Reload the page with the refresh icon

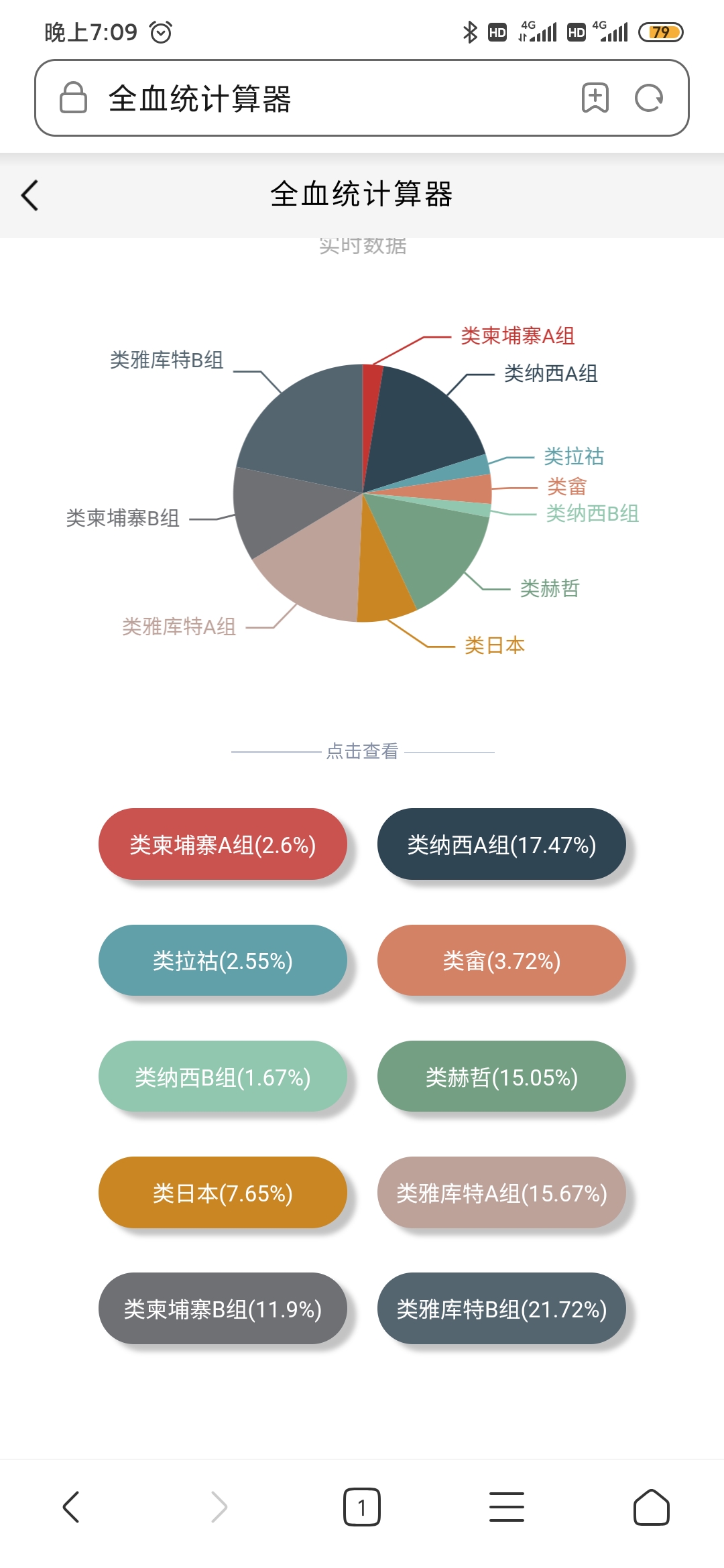pyautogui.click(x=649, y=98)
